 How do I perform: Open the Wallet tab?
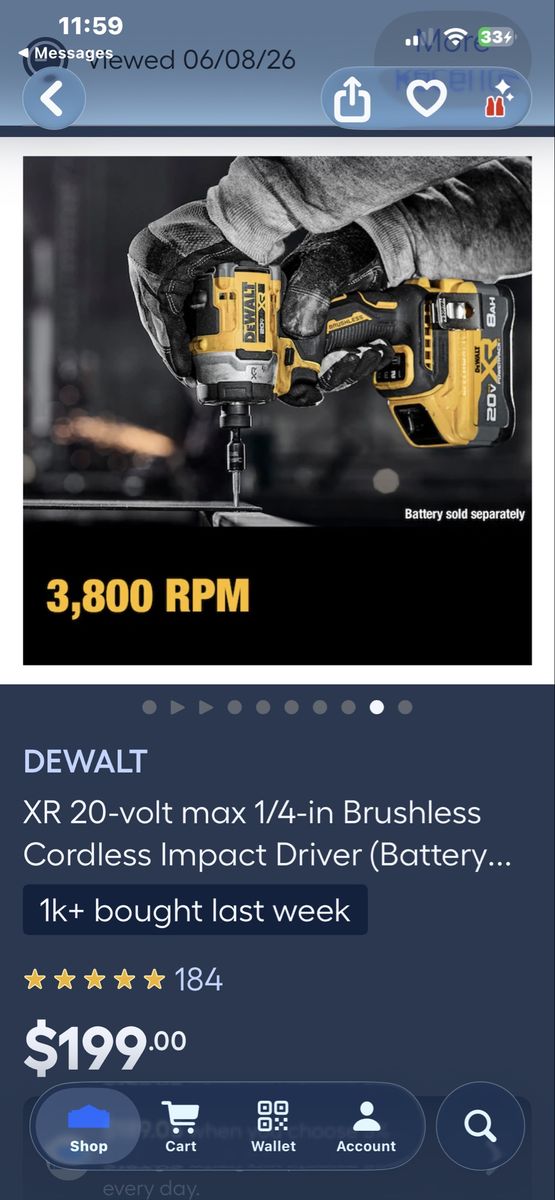tap(273, 1127)
